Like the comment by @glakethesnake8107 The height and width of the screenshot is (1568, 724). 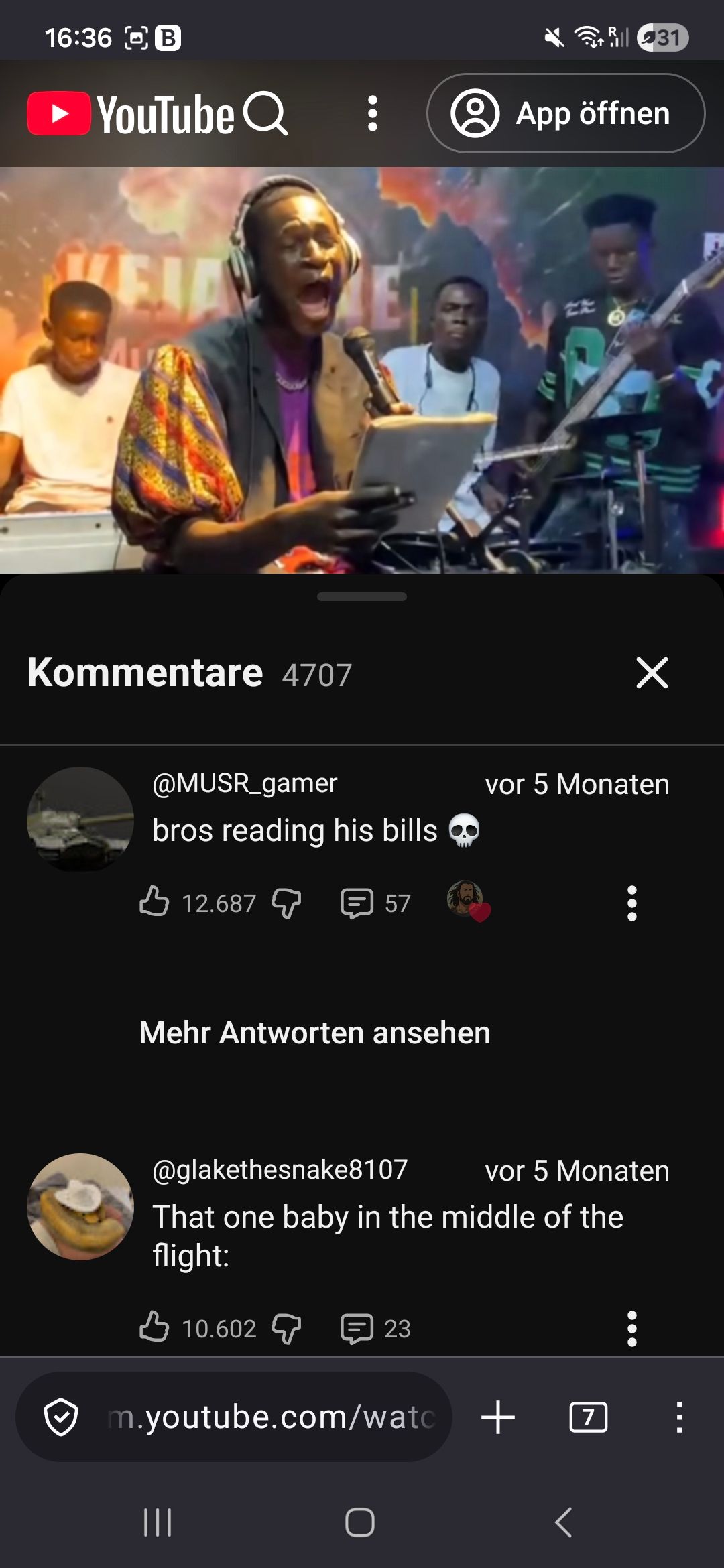[154, 1327]
